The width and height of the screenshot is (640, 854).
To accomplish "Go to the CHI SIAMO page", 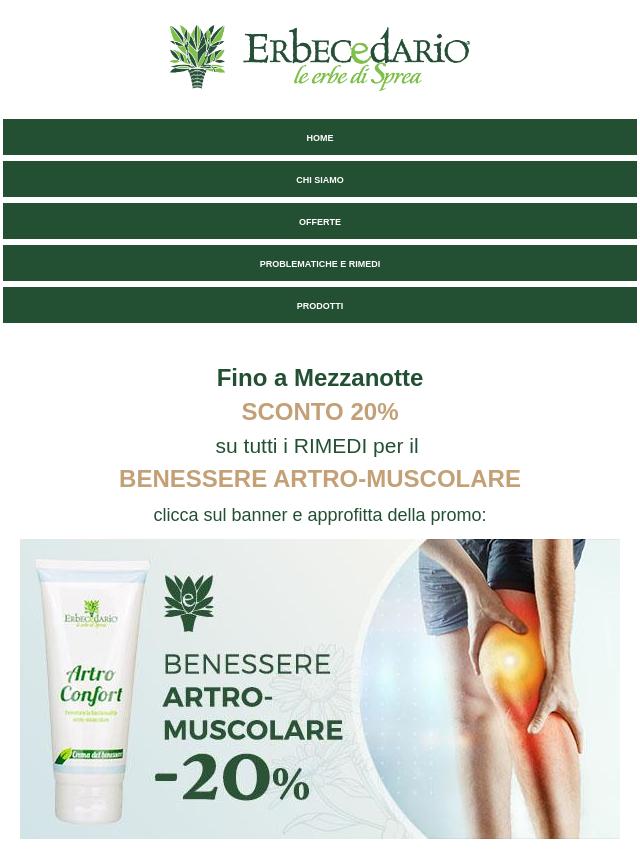I will [x=320, y=180].
